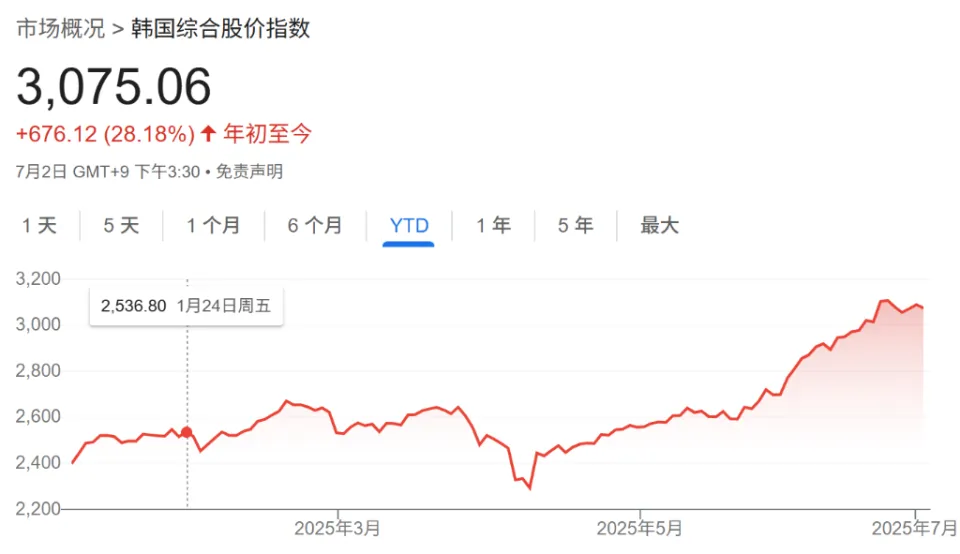View the 1 年 chart range

pyautogui.click(x=493, y=226)
